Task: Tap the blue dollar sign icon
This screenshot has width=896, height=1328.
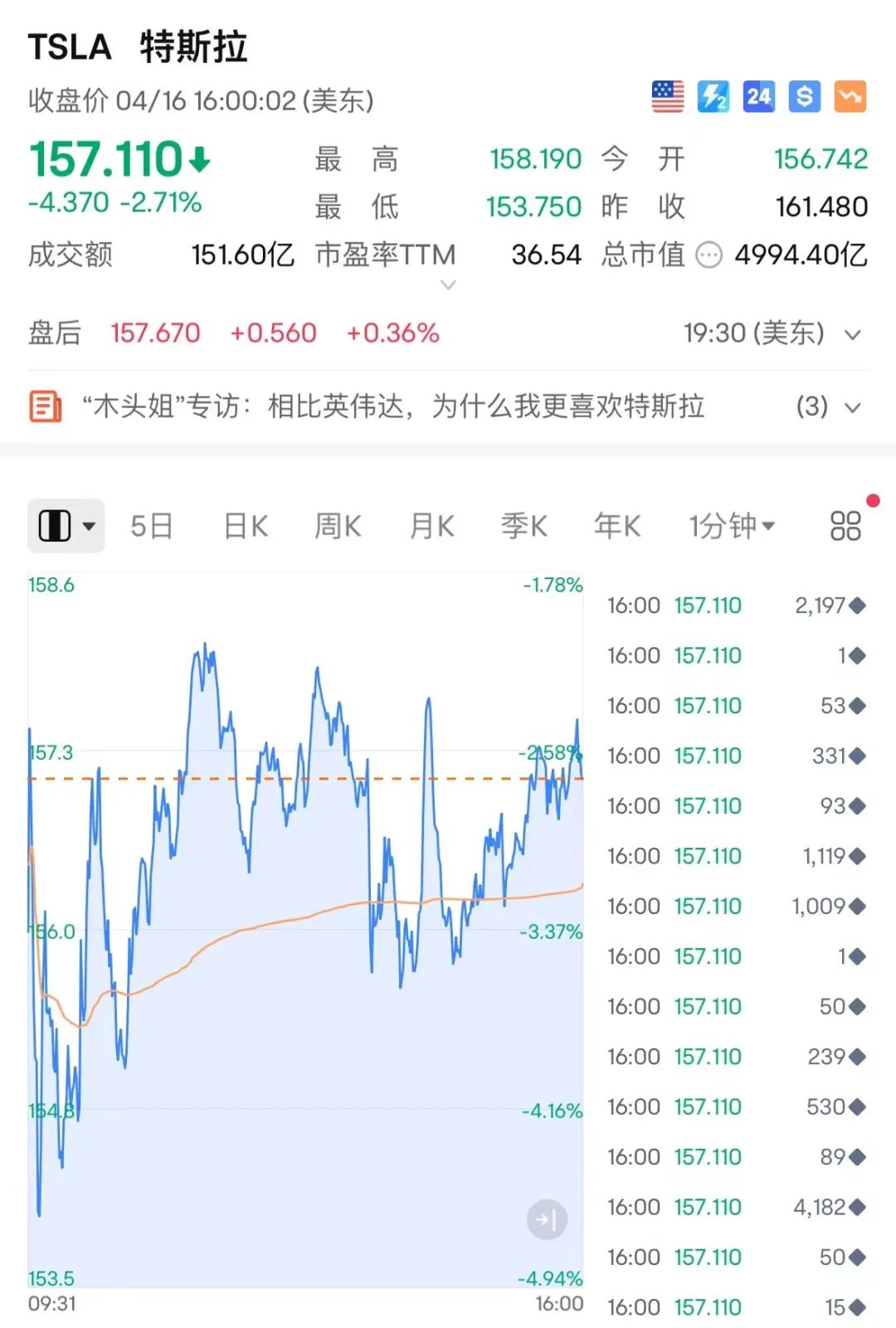Action: coord(804,97)
